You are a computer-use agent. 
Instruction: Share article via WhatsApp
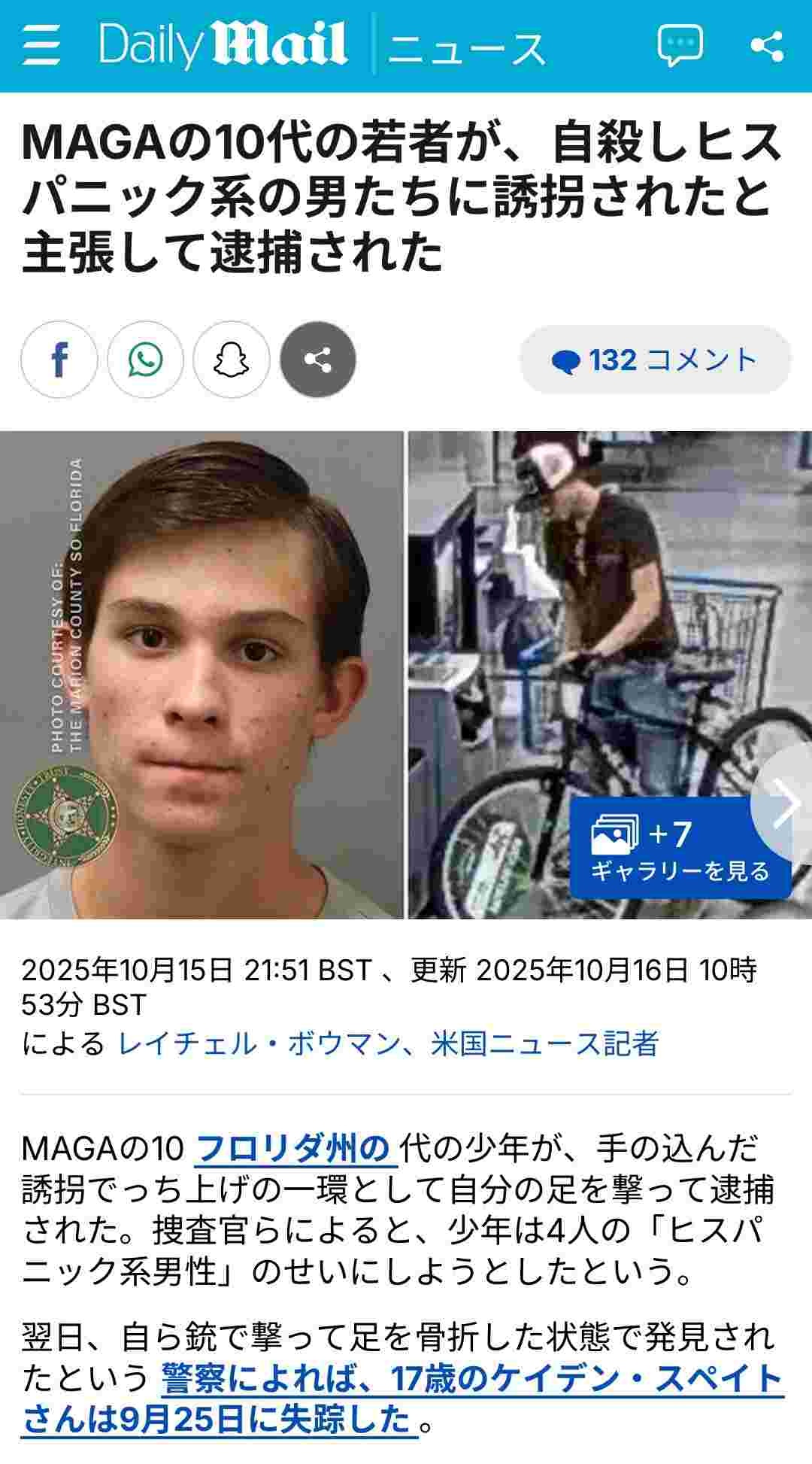[145, 360]
